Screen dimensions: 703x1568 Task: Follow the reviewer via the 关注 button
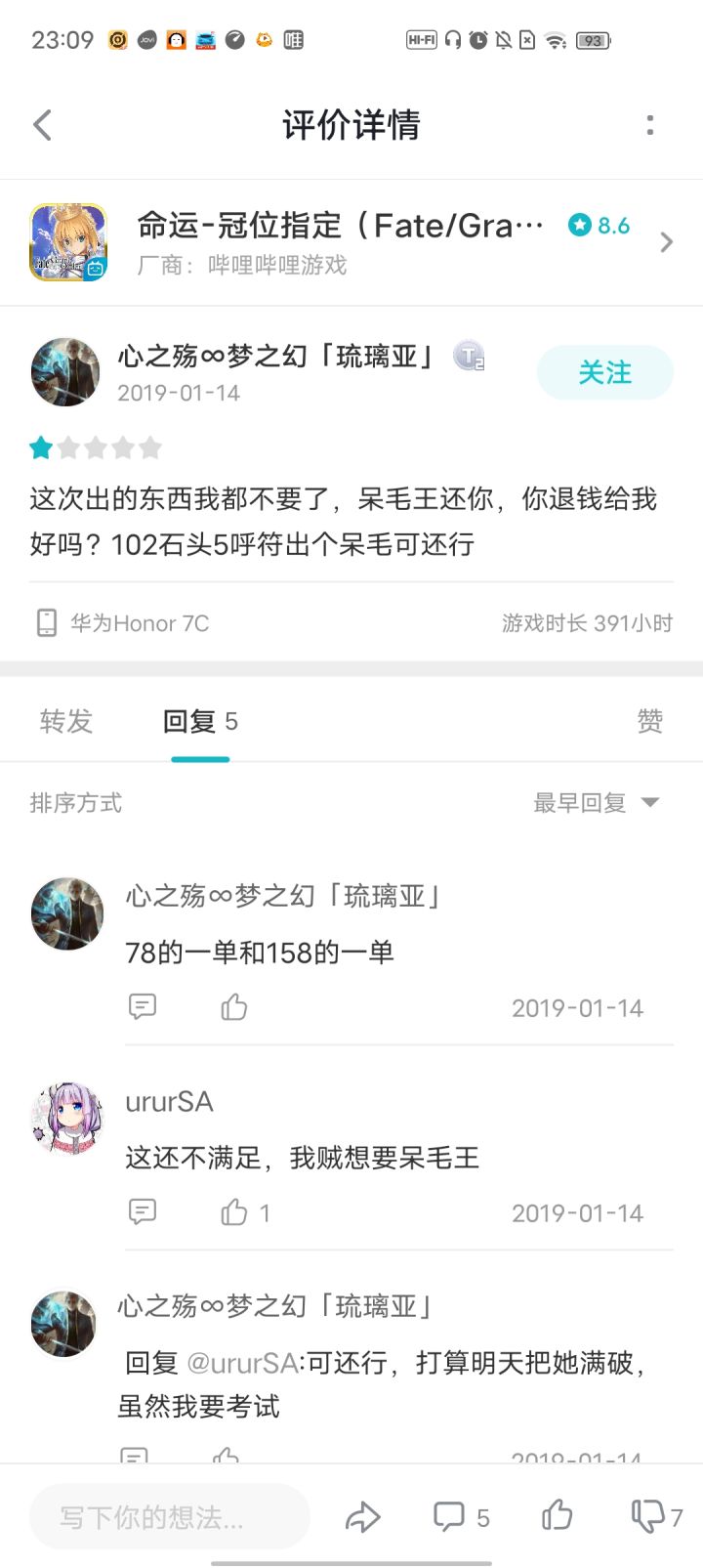(604, 372)
